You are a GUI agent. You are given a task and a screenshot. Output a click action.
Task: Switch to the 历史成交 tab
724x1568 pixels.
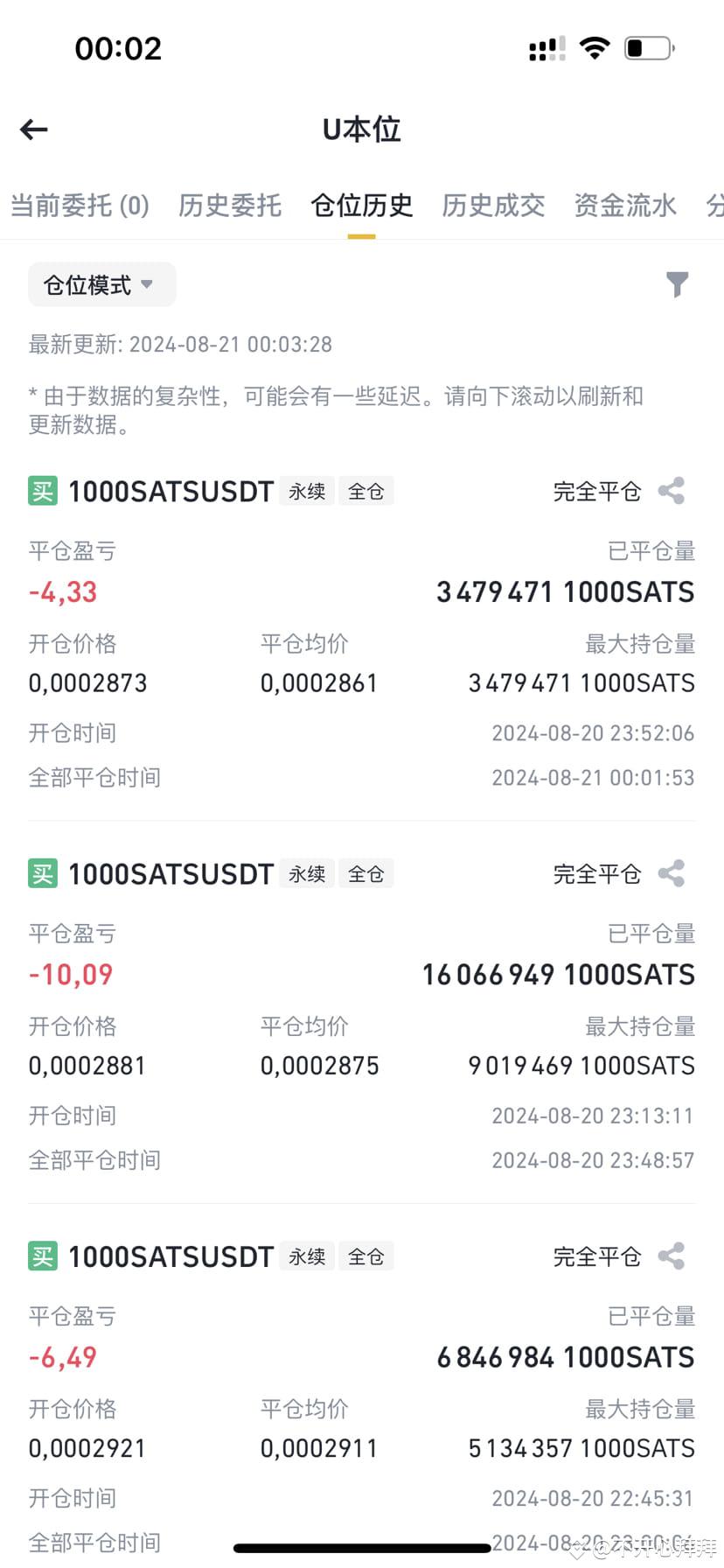click(493, 205)
